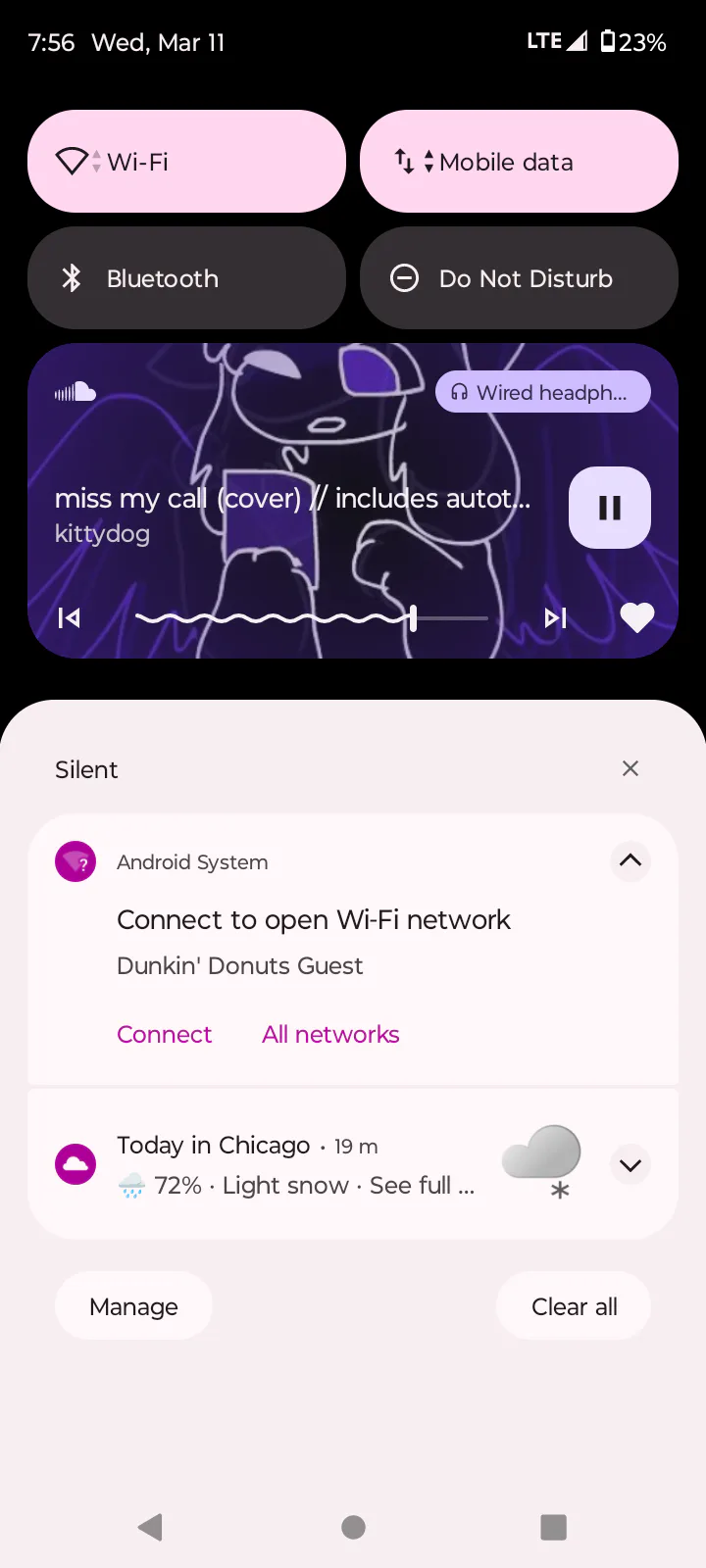The image size is (706, 1568).
Task: Dismiss the Silent notifications section
Action: point(630,768)
